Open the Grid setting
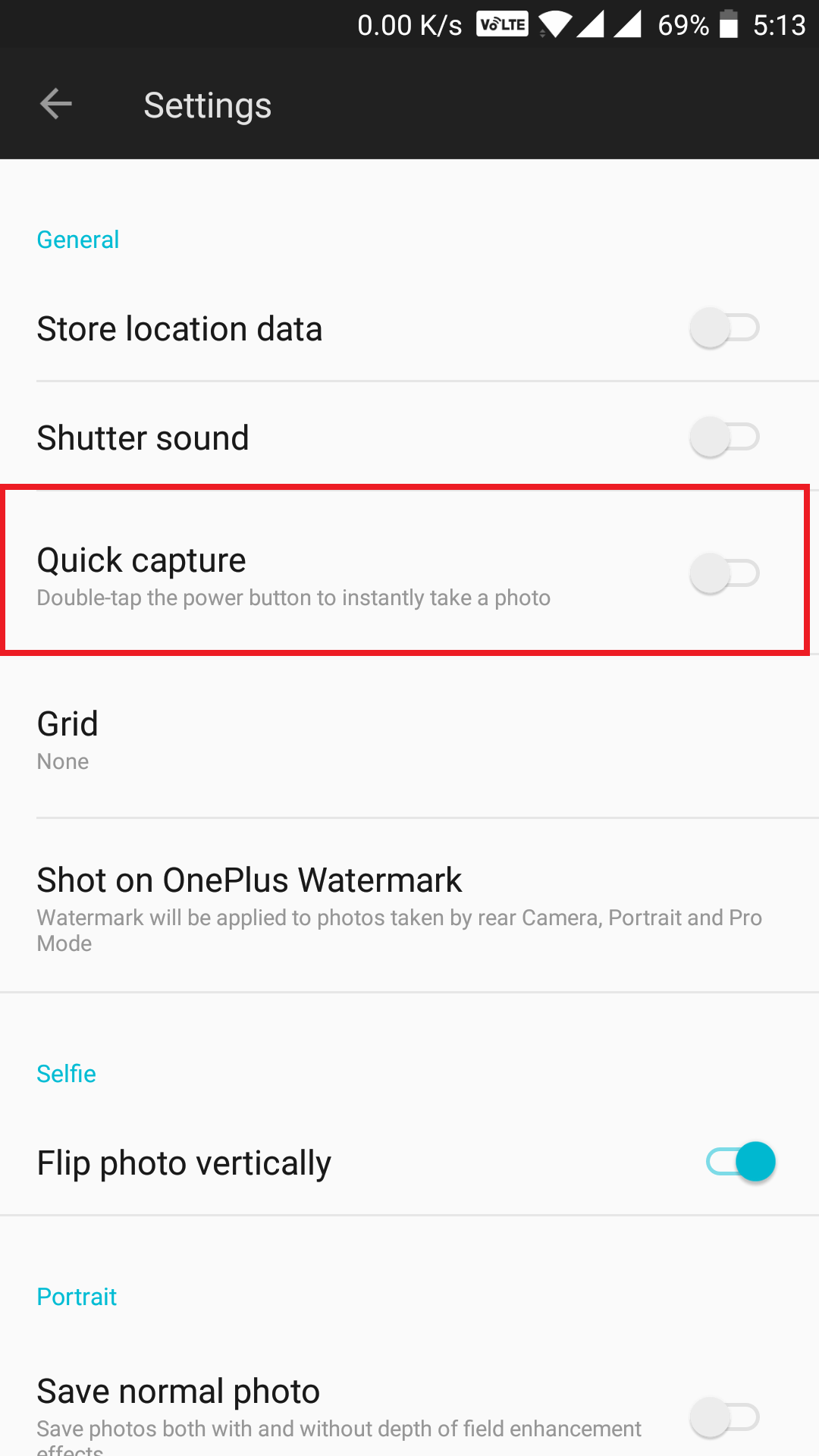The height and width of the screenshot is (1456, 819). 409,739
